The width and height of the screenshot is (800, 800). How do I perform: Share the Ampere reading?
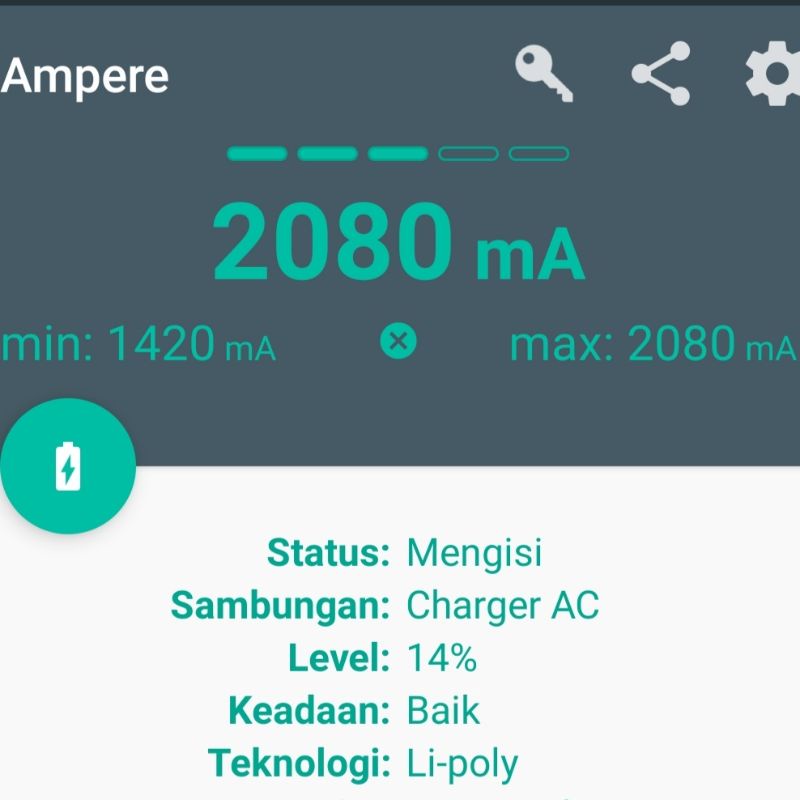(x=661, y=74)
